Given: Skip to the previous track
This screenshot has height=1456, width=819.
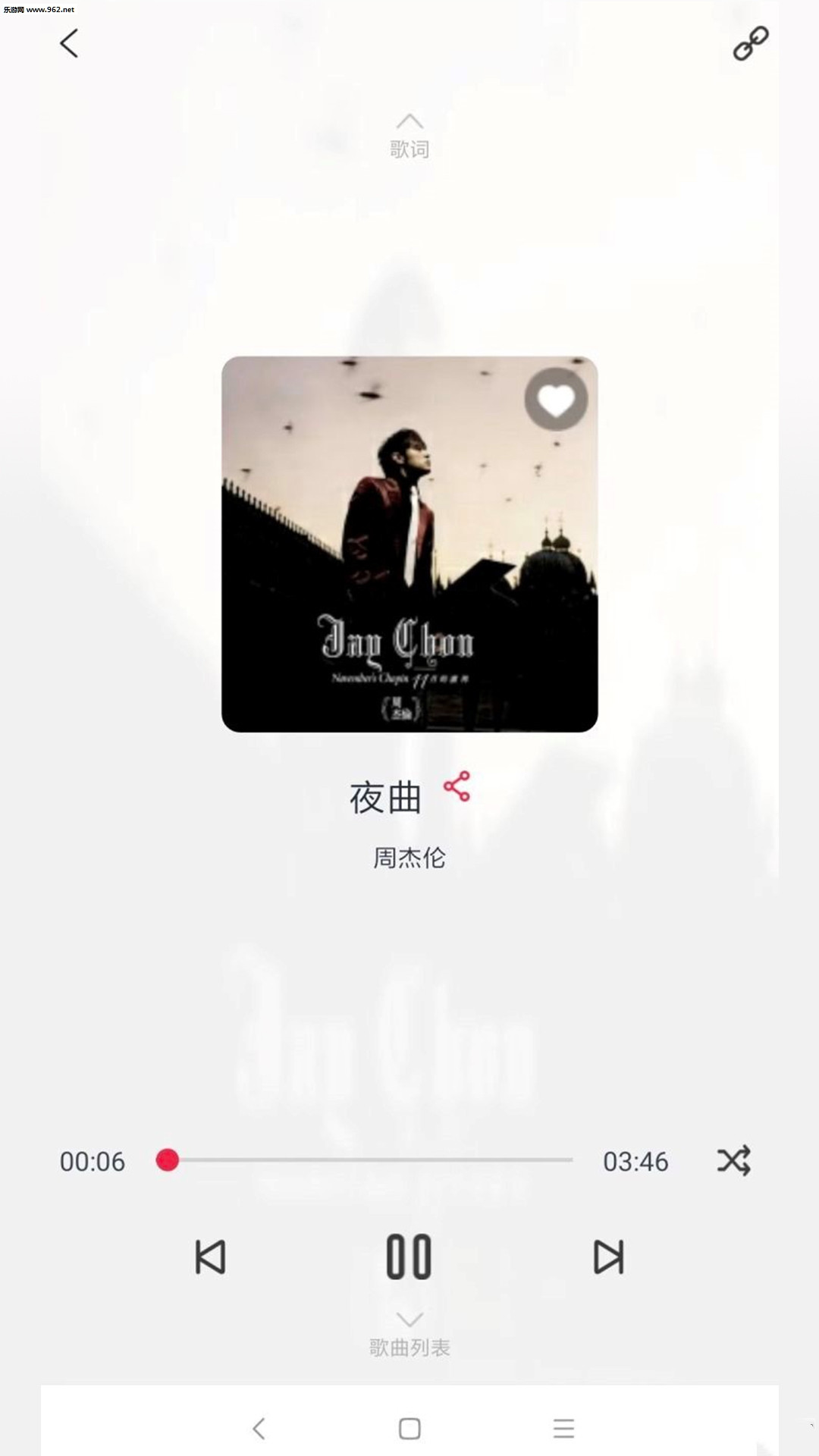Looking at the screenshot, I should coord(210,1255).
